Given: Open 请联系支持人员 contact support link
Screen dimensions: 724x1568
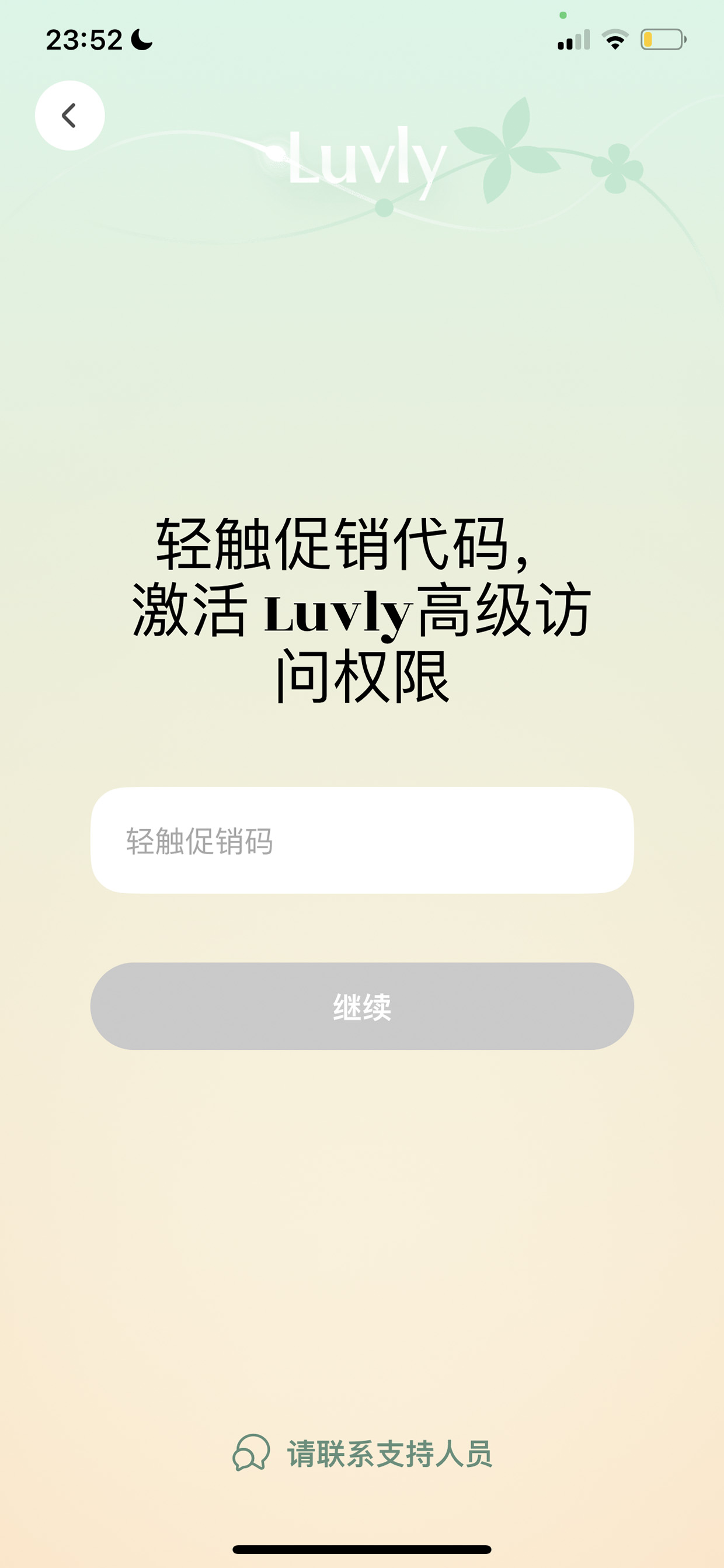Looking at the screenshot, I should click(362, 1453).
